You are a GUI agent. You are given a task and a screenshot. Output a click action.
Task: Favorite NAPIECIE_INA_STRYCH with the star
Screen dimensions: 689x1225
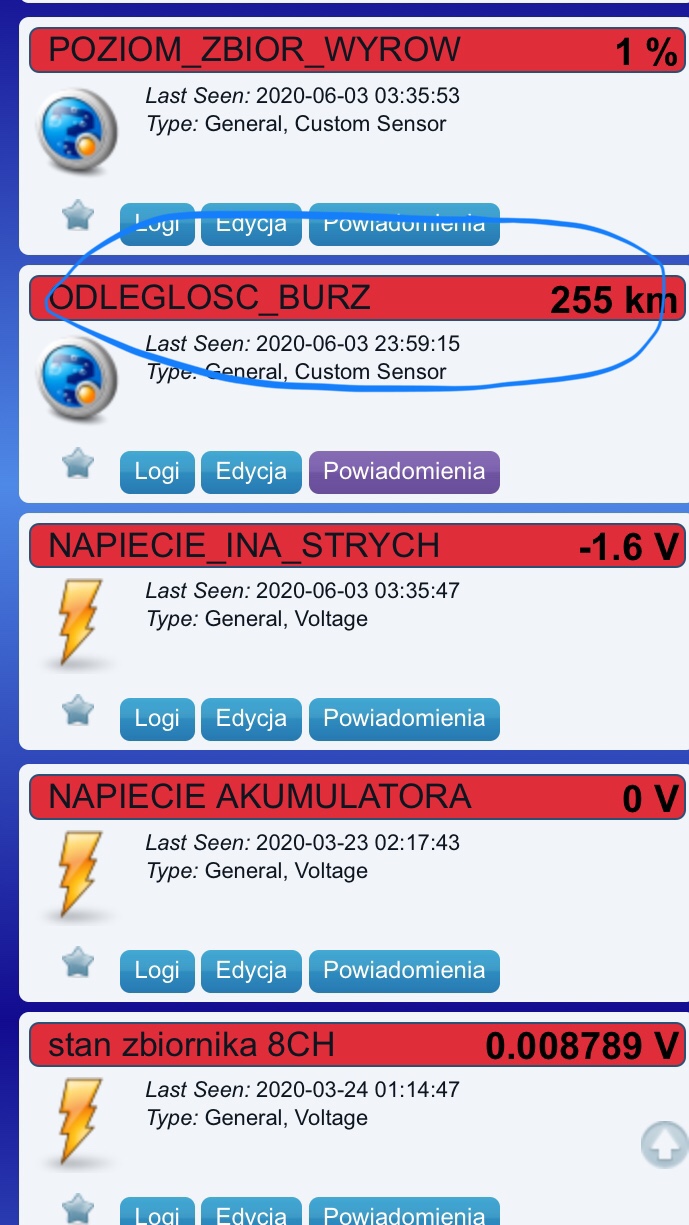[x=78, y=710]
